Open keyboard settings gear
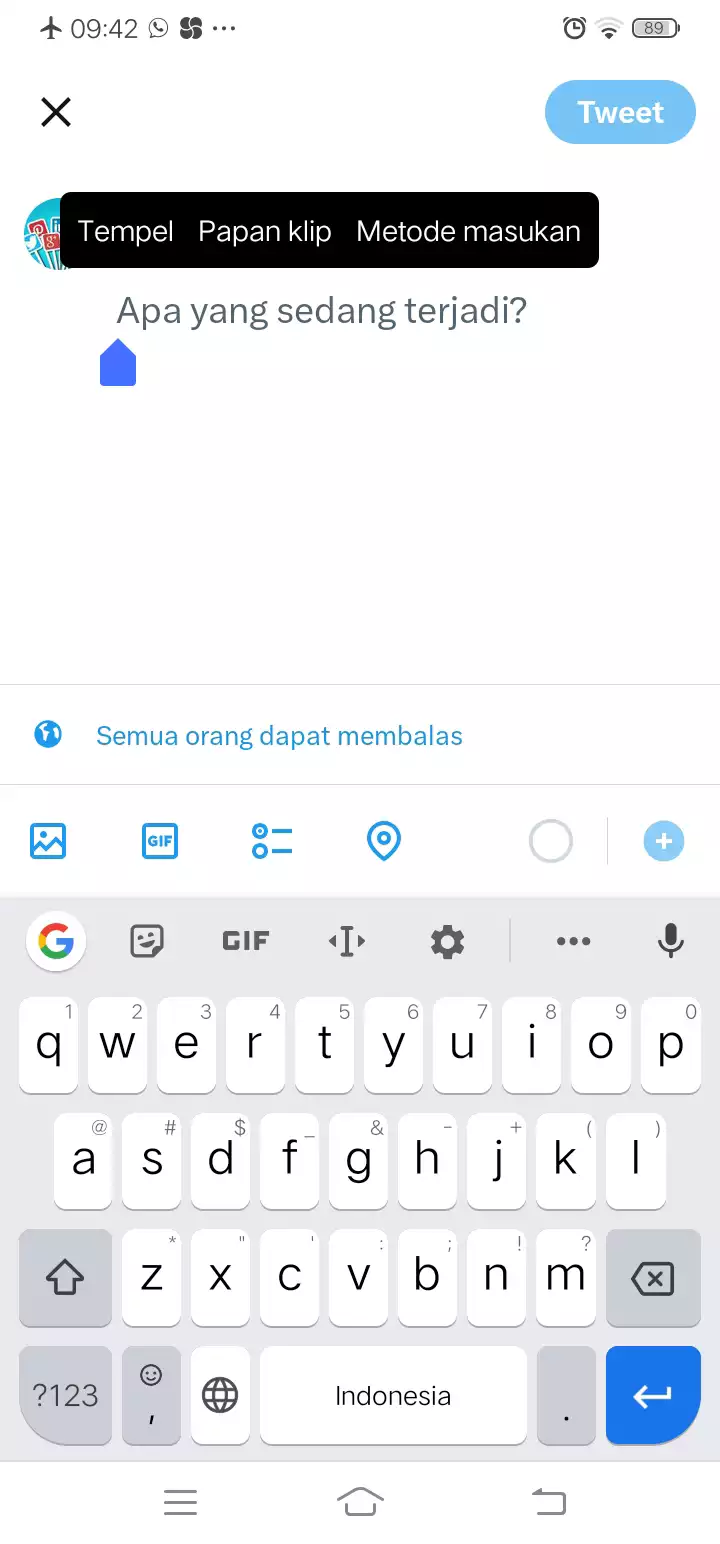Viewport: 720px width, 1544px height. click(447, 941)
